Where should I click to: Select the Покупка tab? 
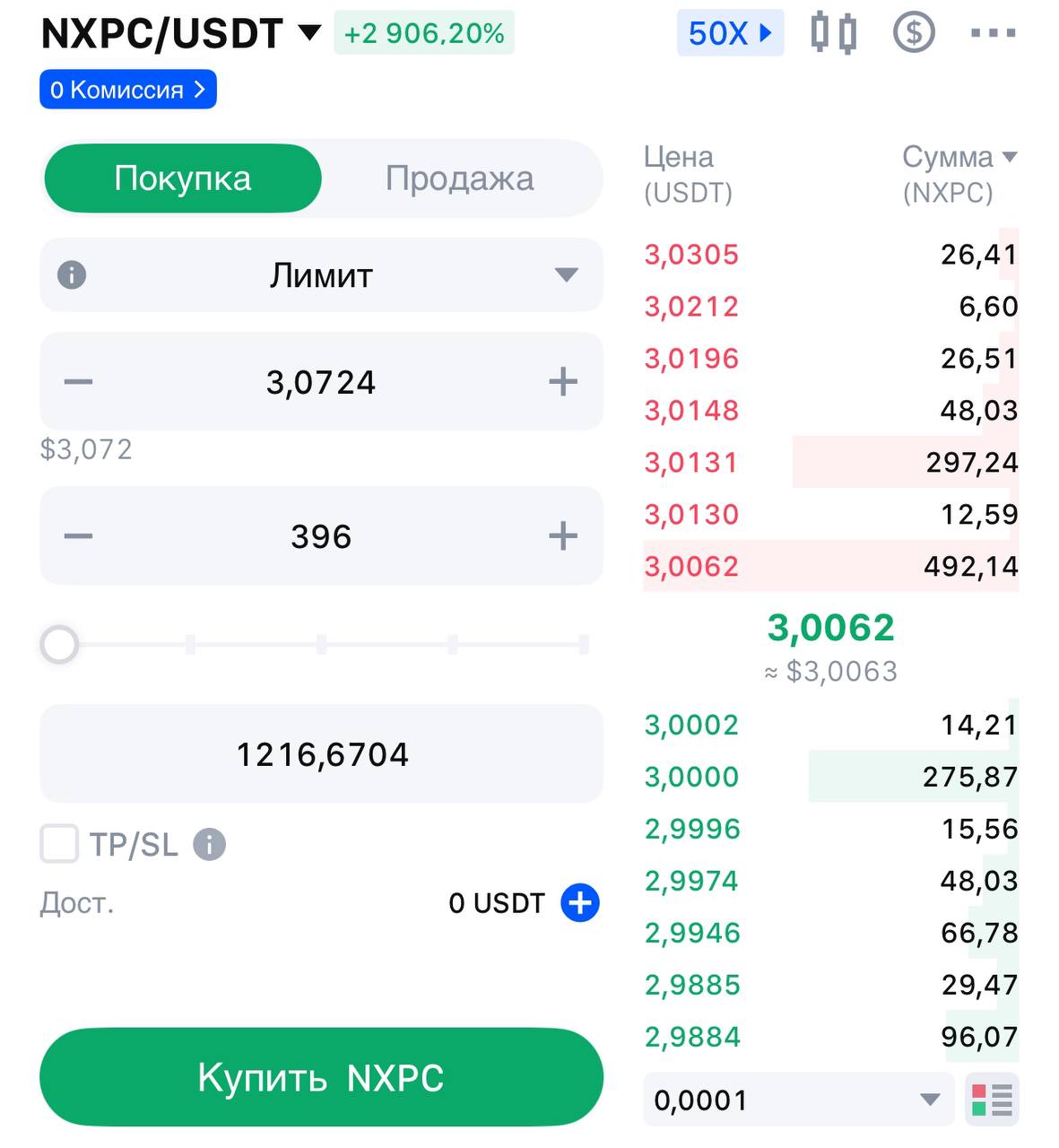coord(183,178)
